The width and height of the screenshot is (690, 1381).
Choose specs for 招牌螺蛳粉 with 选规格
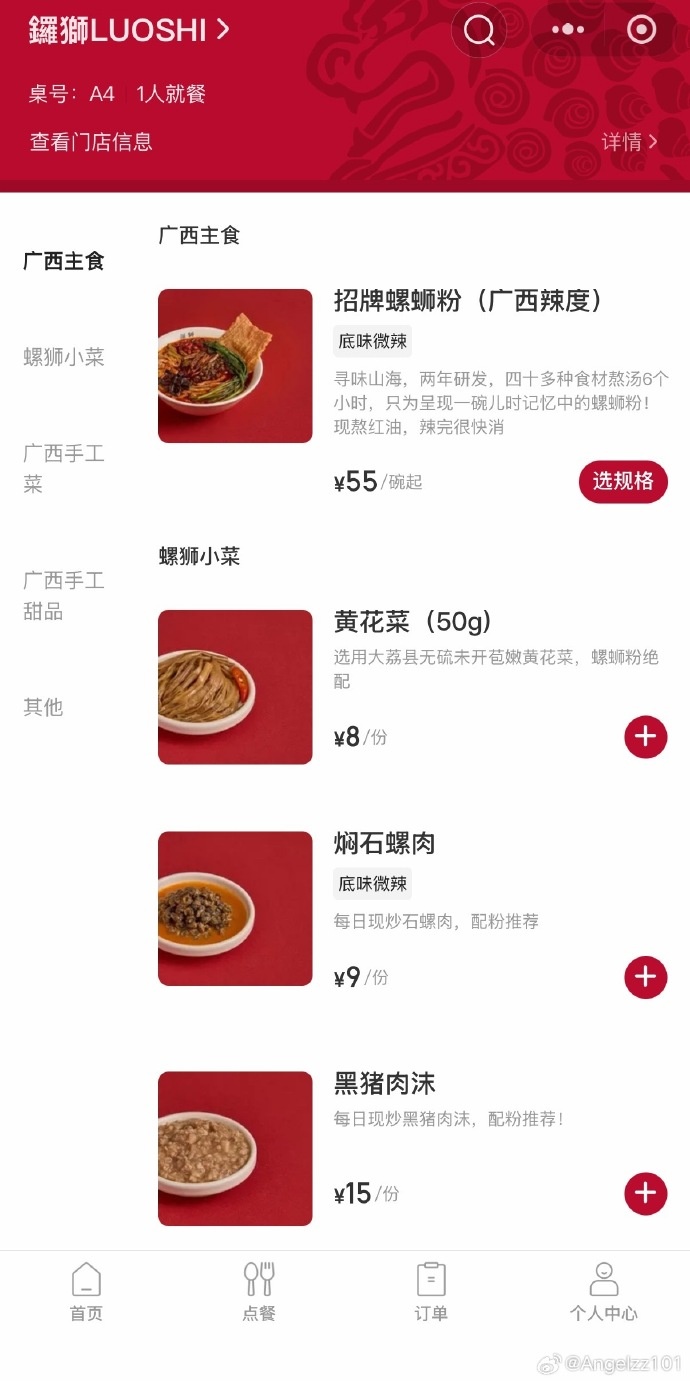coord(622,482)
